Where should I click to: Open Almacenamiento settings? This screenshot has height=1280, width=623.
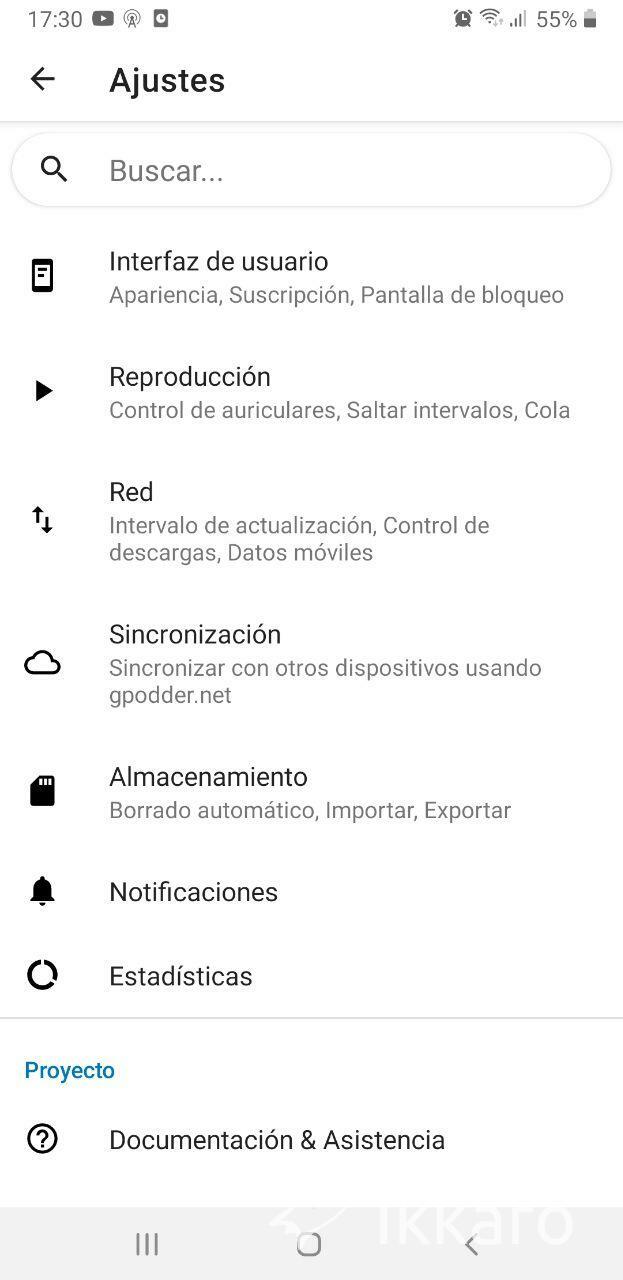pyautogui.click(x=310, y=792)
